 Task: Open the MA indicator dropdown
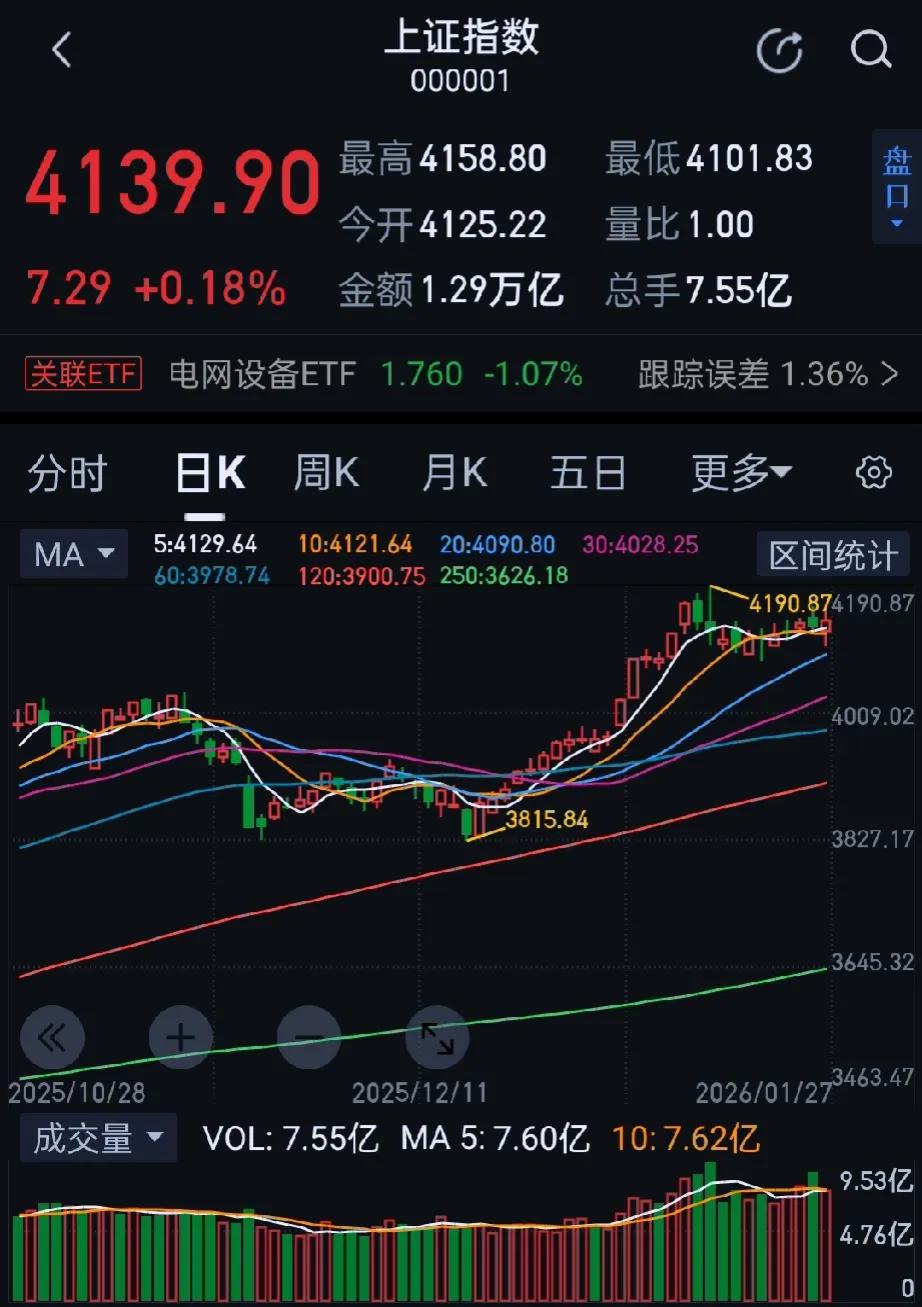click(73, 553)
